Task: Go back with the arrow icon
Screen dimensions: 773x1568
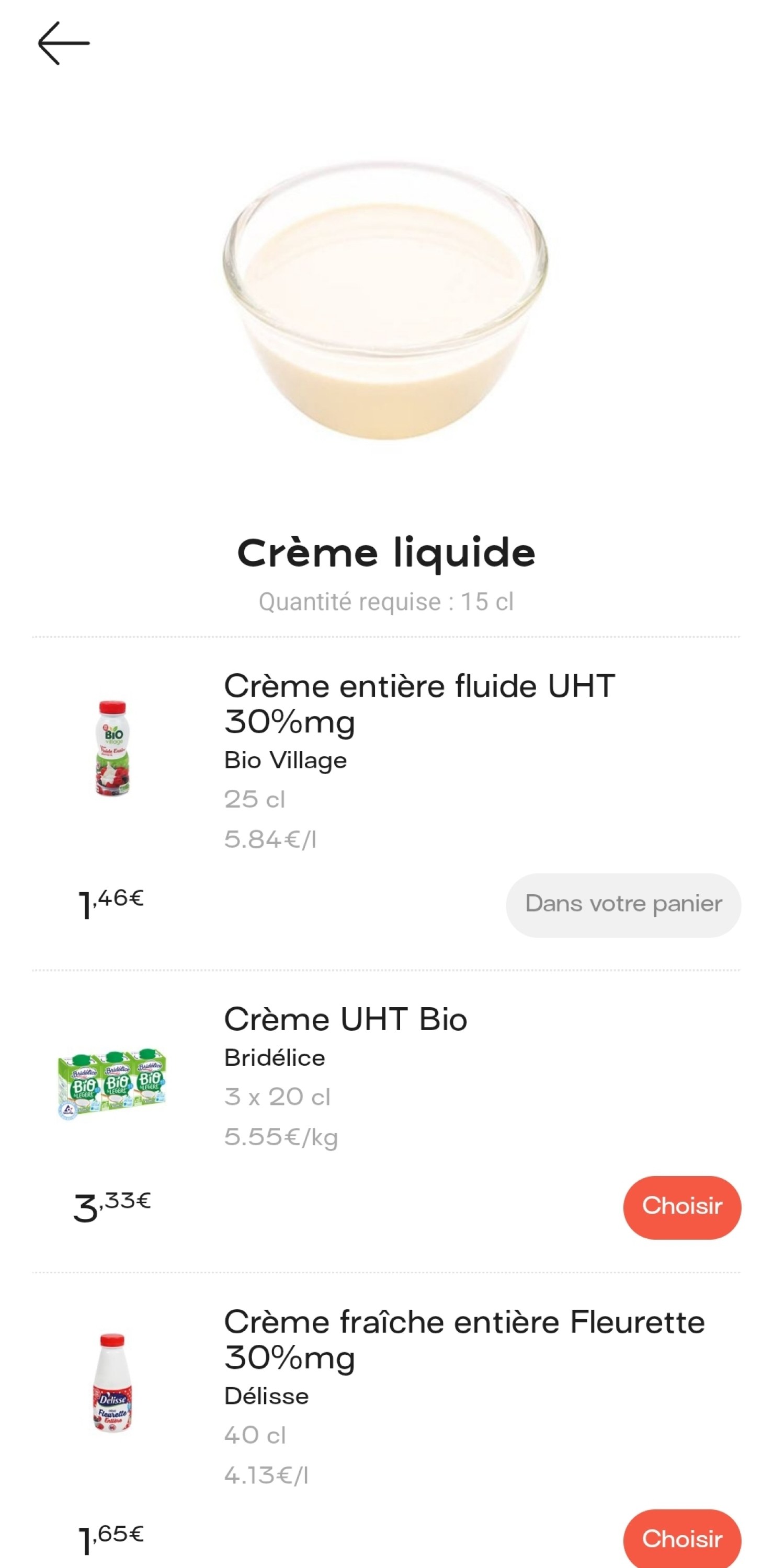Action: click(63, 43)
